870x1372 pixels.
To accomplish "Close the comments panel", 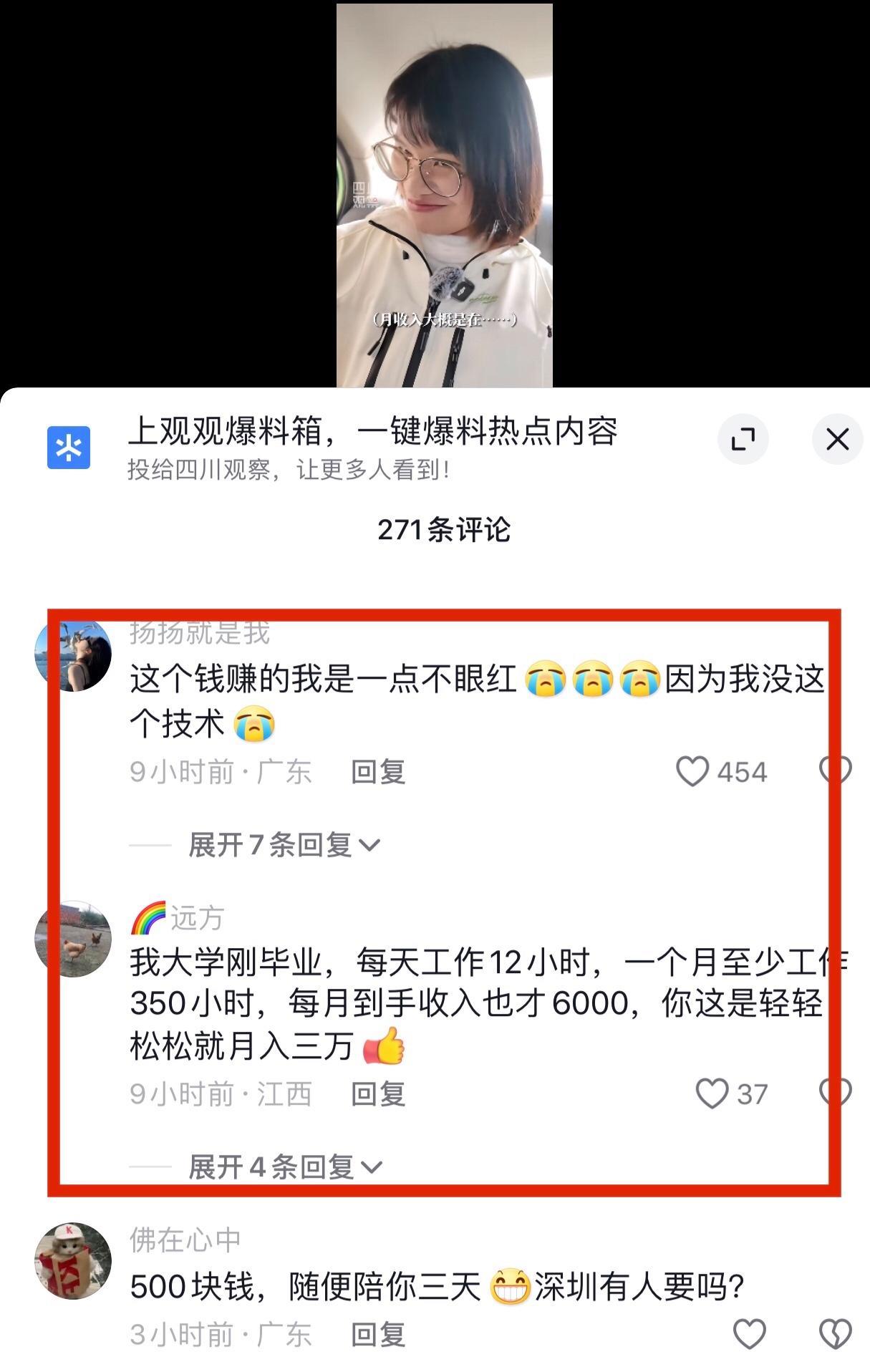I will tap(836, 439).
